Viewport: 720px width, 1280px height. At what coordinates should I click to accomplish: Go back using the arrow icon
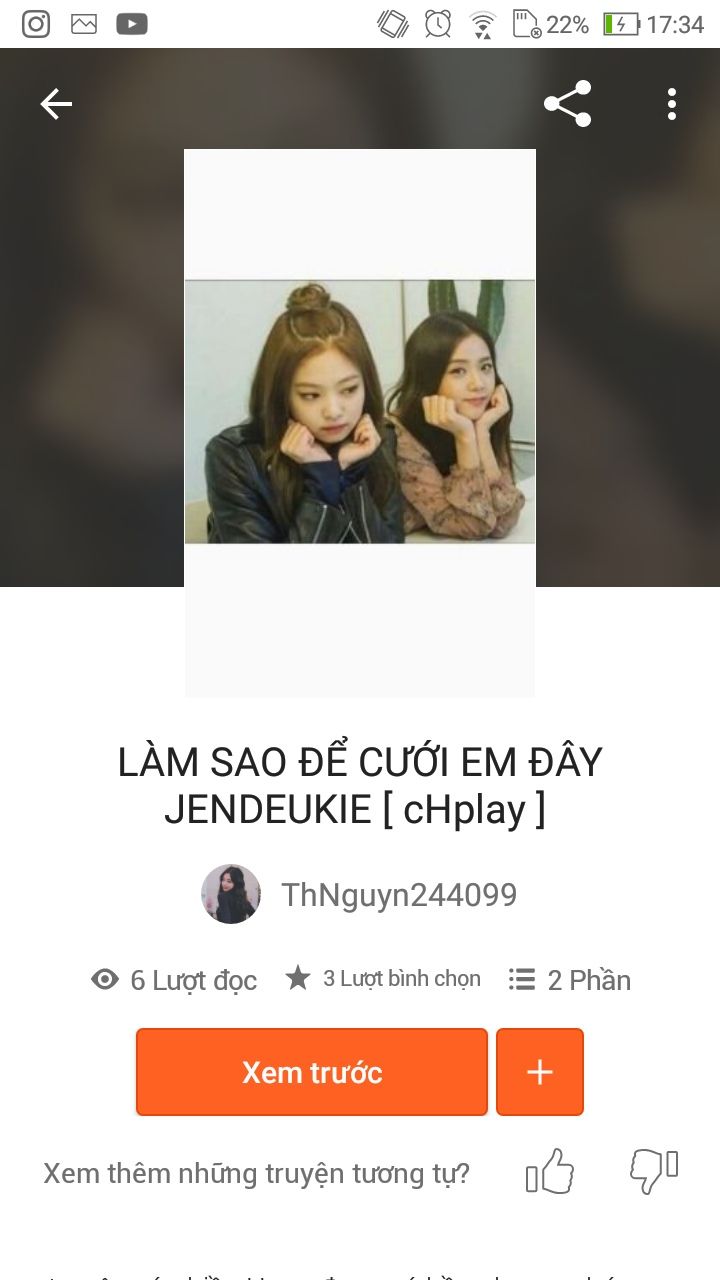tap(56, 104)
